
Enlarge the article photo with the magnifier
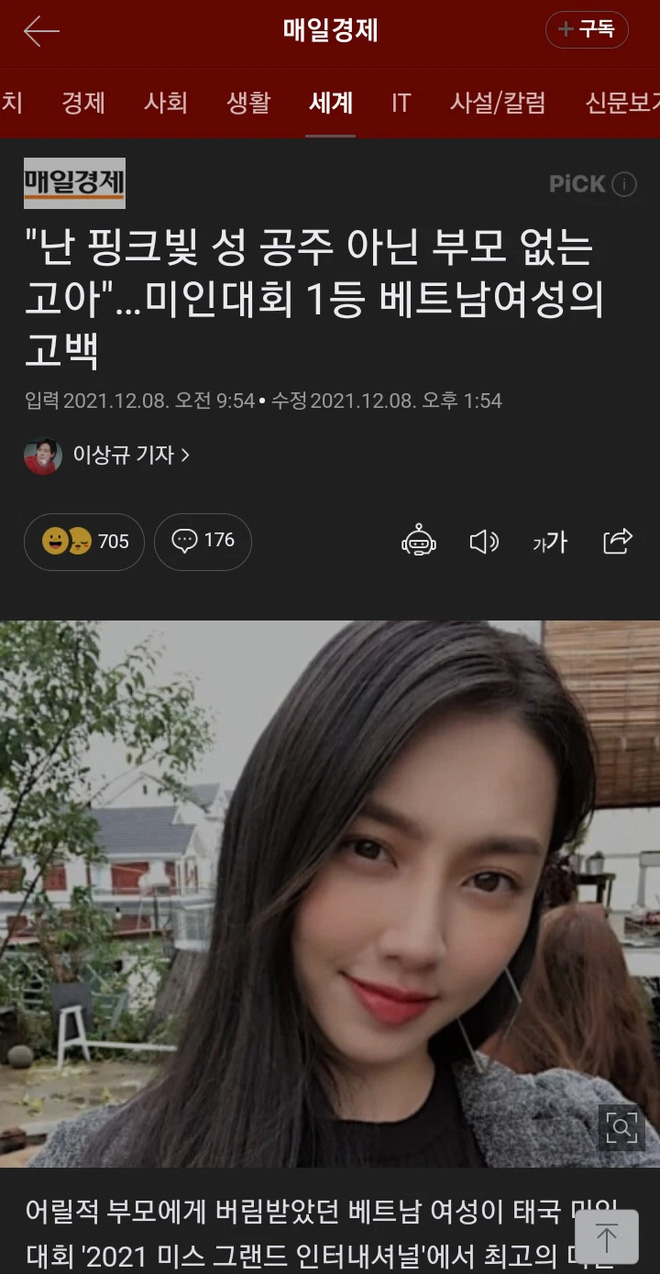(621, 1128)
